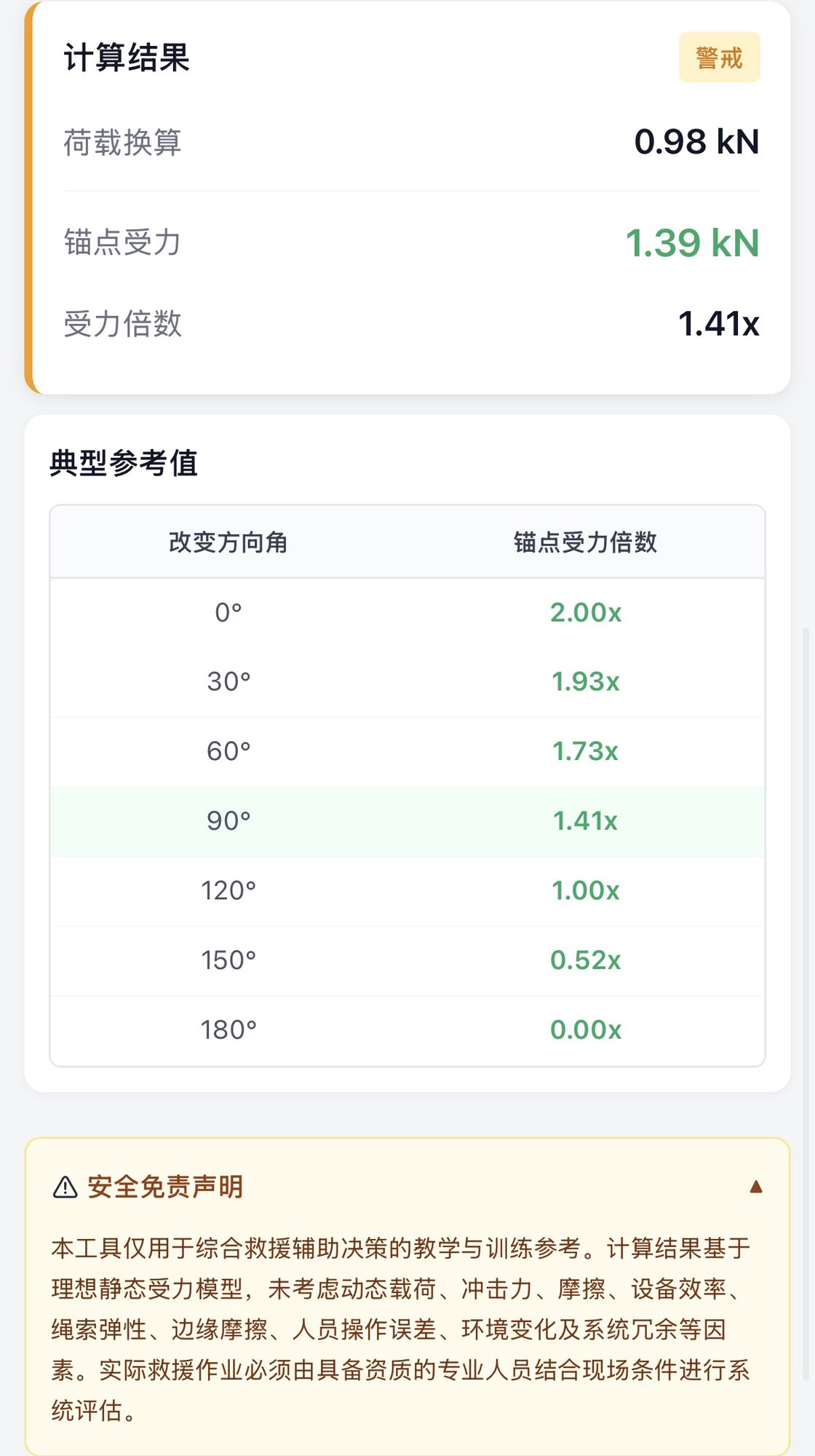Select the highlighted 90° reference row
Image resolution: width=815 pixels, height=1456 pixels.
pyautogui.click(x=407, y=820)
